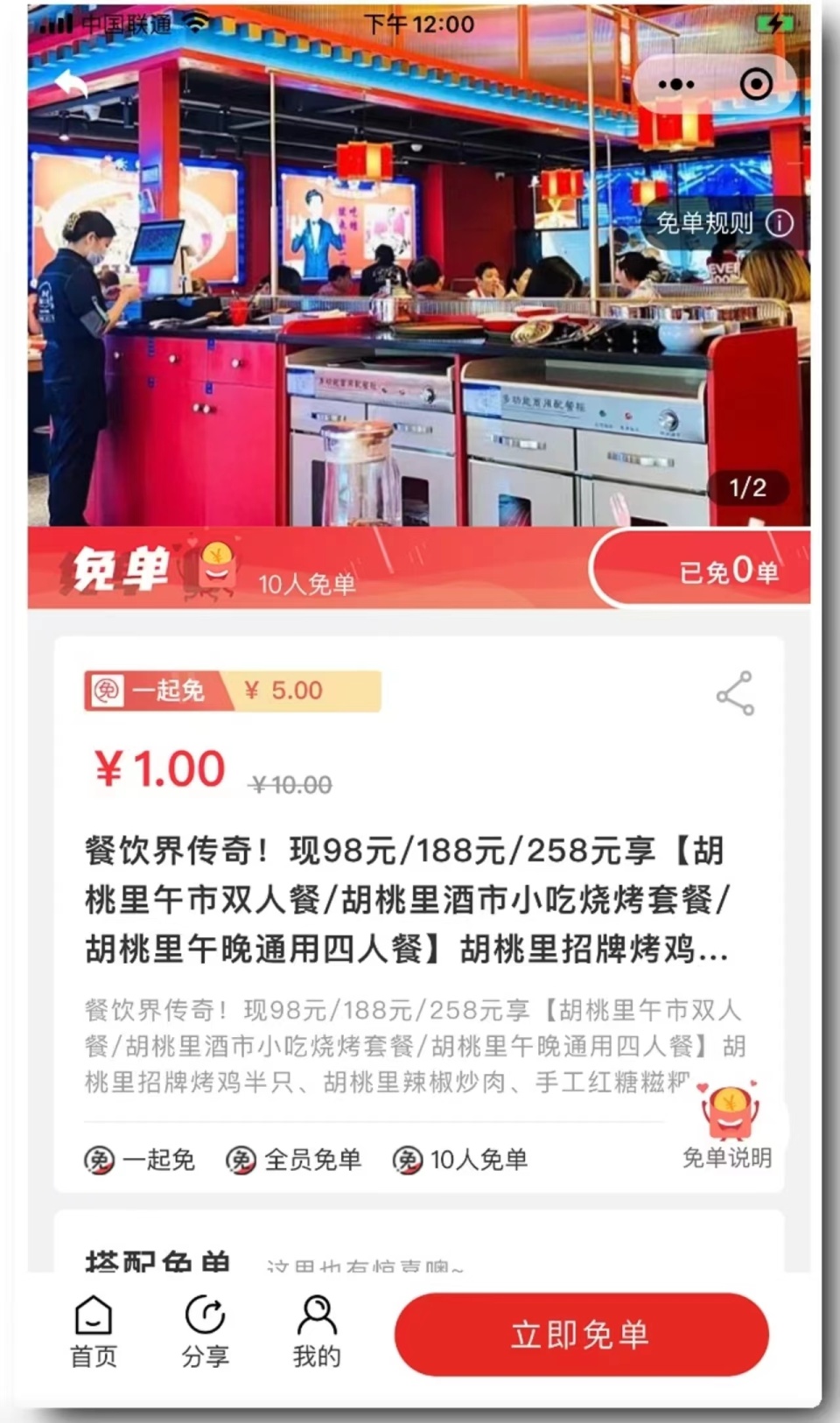
Task: Open the mini program three-dot menu
Action: 676,85
